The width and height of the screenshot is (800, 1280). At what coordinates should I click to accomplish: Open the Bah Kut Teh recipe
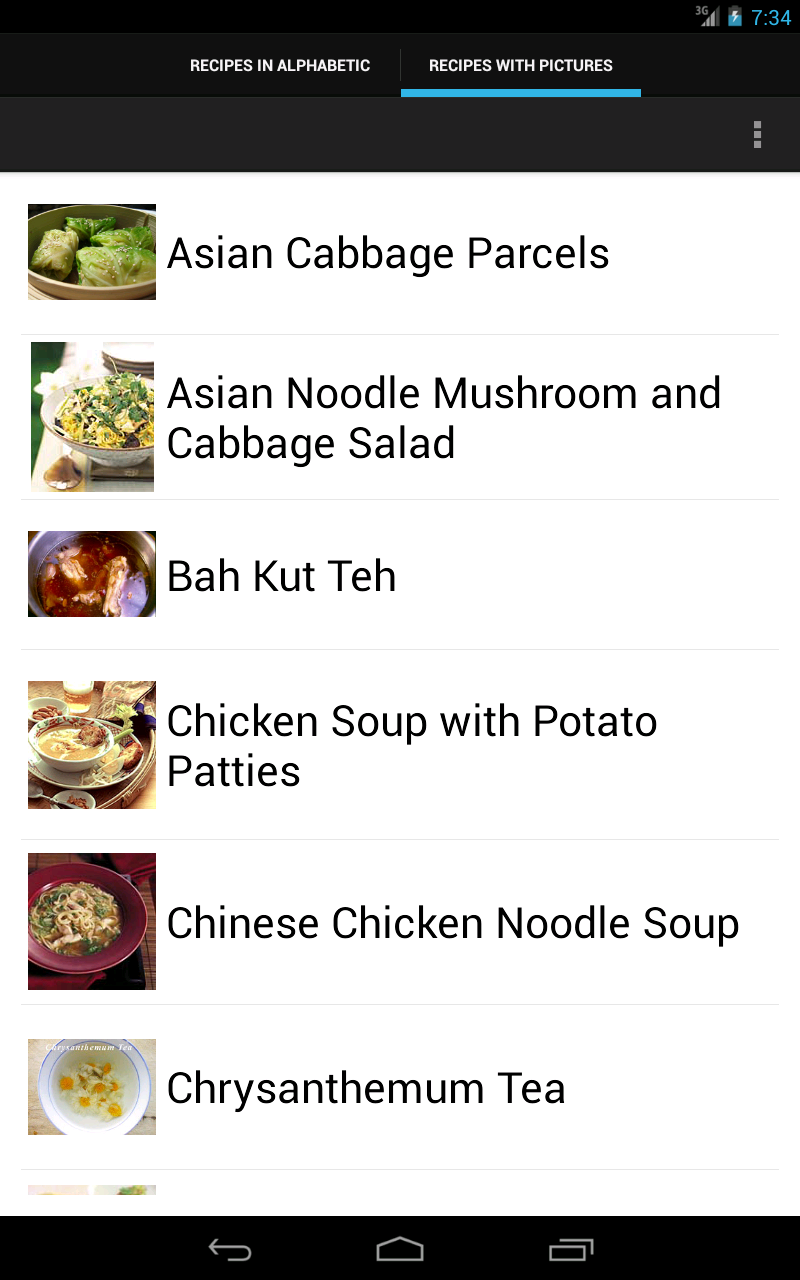point(282,576)
